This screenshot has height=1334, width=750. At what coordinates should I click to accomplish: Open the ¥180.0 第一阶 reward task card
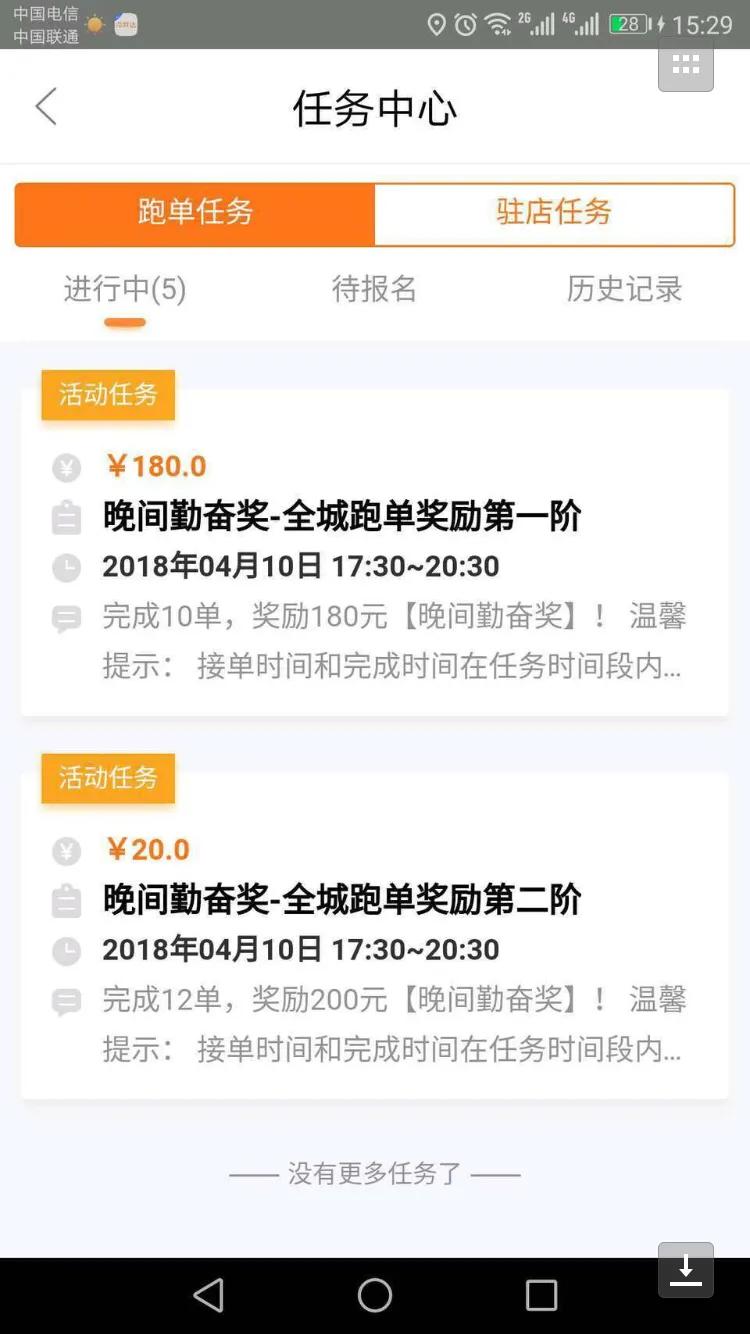(375, 551)
